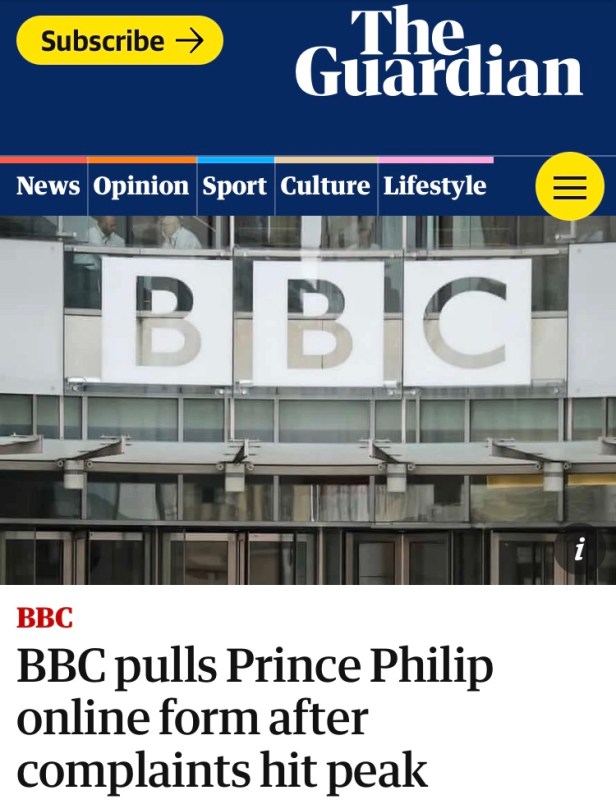Open the Opinion section

141,186
